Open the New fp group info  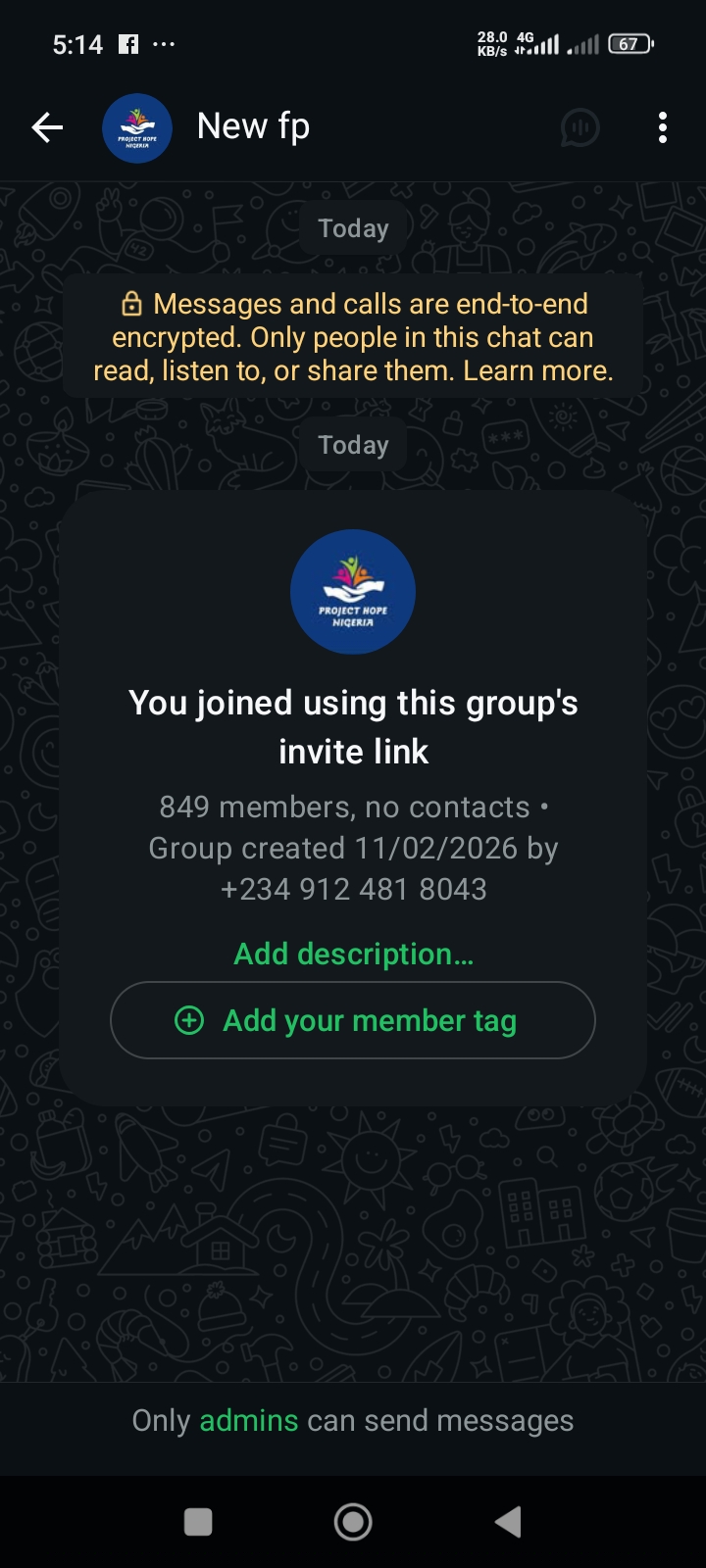(253, 126)
